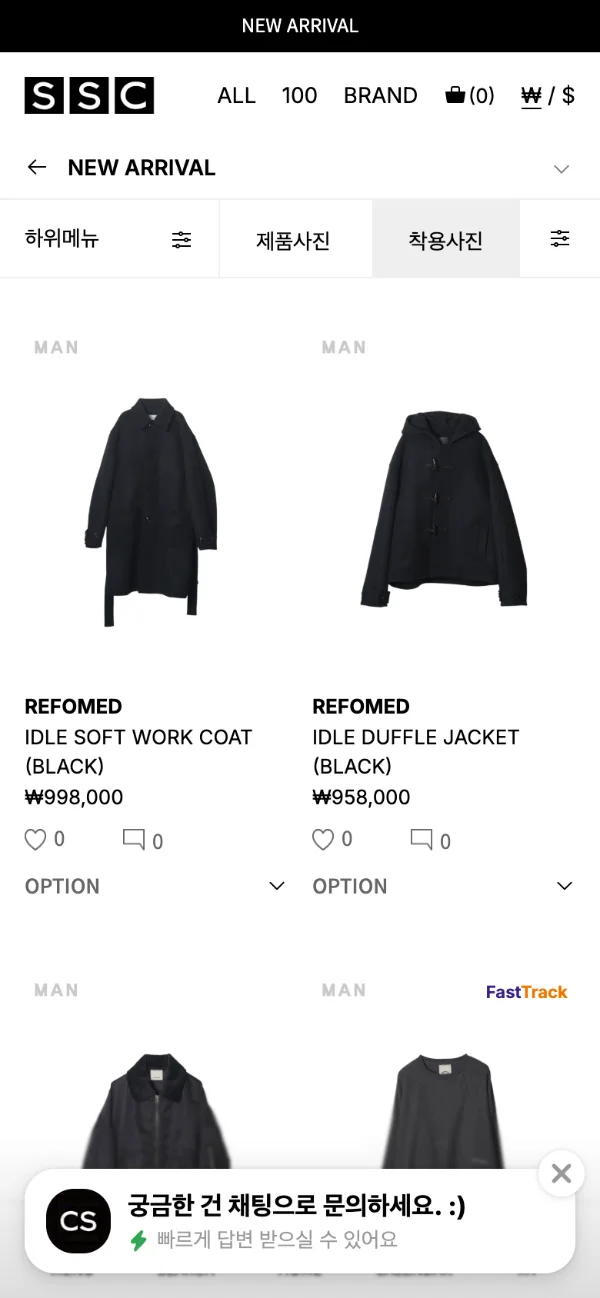Open the shopping cart (0)

(469, 95)
